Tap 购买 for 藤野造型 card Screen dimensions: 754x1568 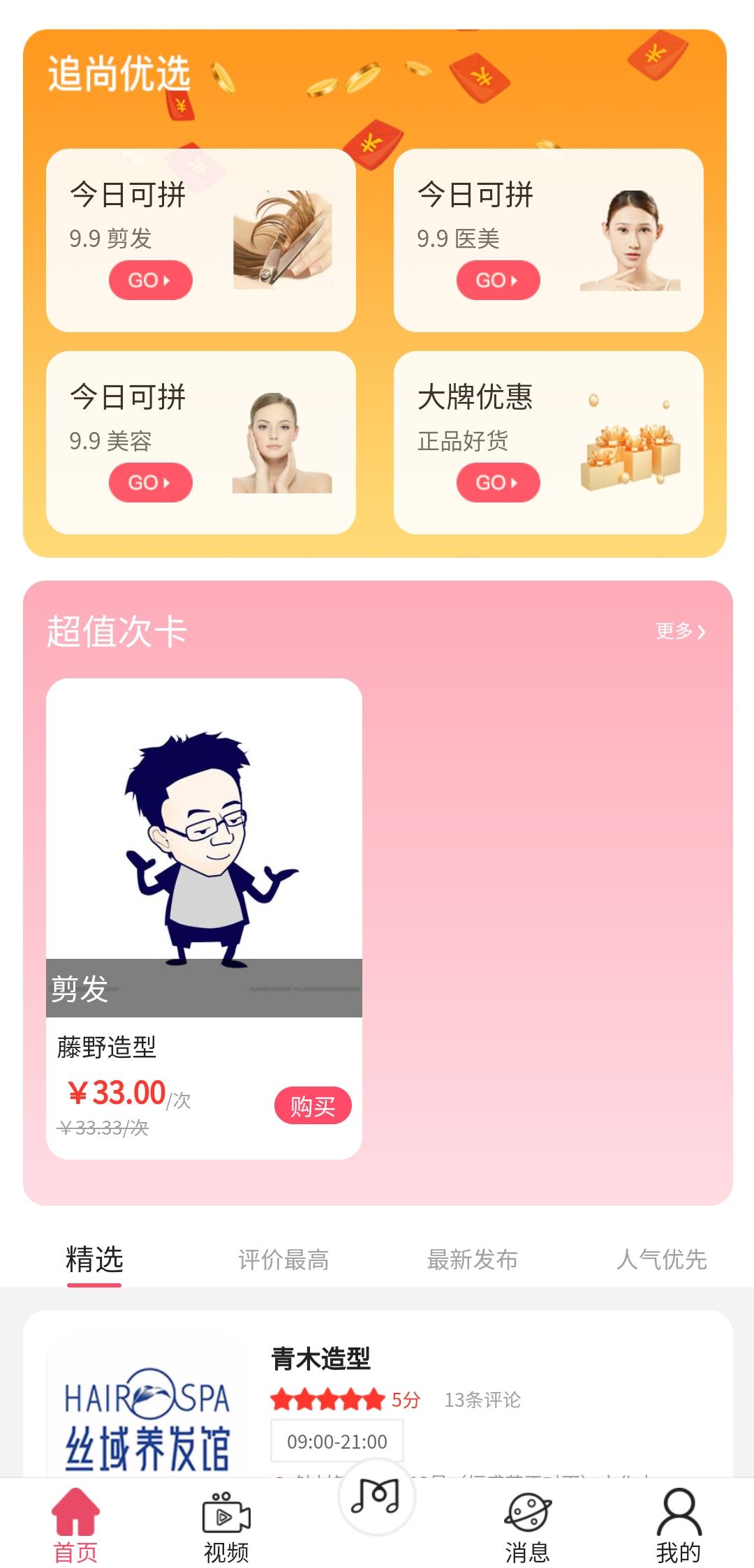[312, 1106]
